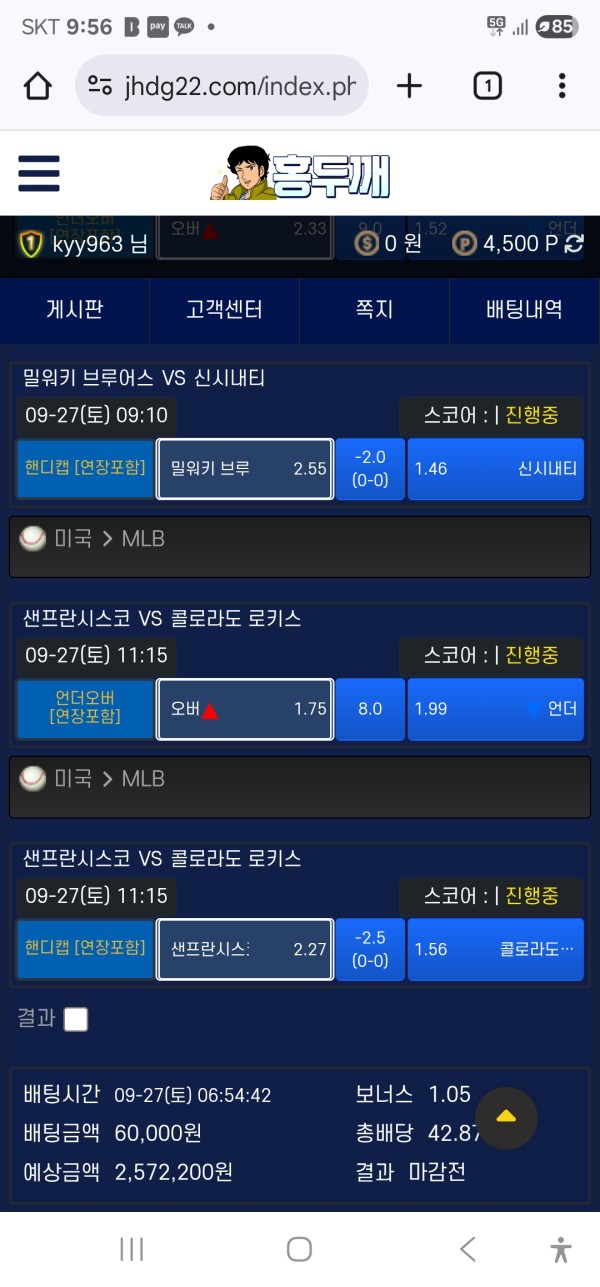Switch to the 게시판 tab
The height and width of the screenshot is (1287, 600).
(x=75, y=310)
